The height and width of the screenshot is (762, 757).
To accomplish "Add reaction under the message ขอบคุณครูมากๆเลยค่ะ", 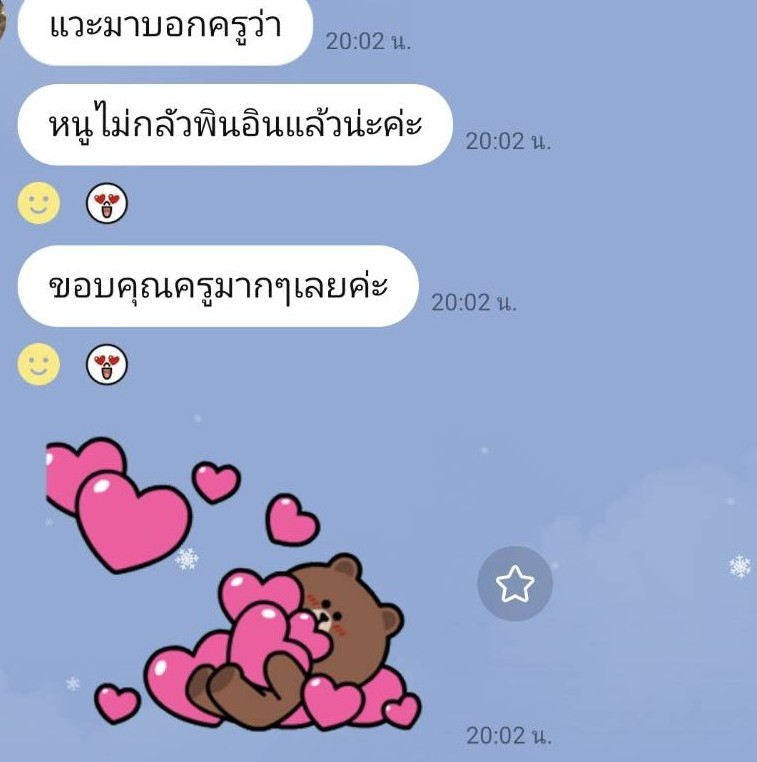I will point(39,366).
